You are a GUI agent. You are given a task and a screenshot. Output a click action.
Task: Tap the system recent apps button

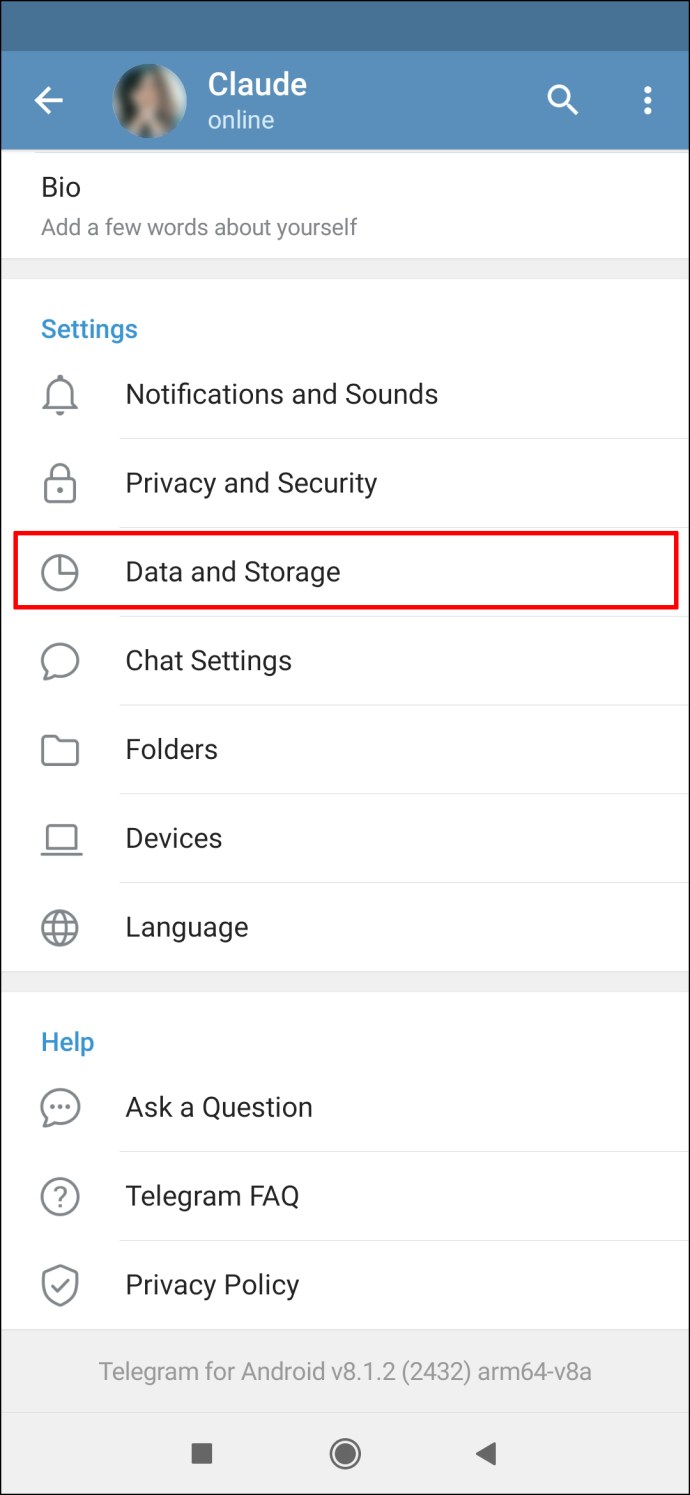click(x=202, y=1453)
